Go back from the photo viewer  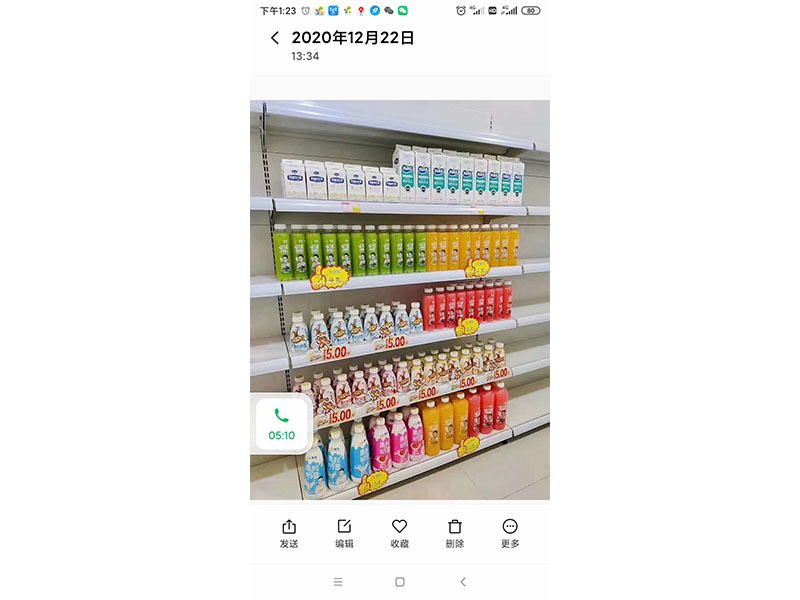(x=275, y=38)
